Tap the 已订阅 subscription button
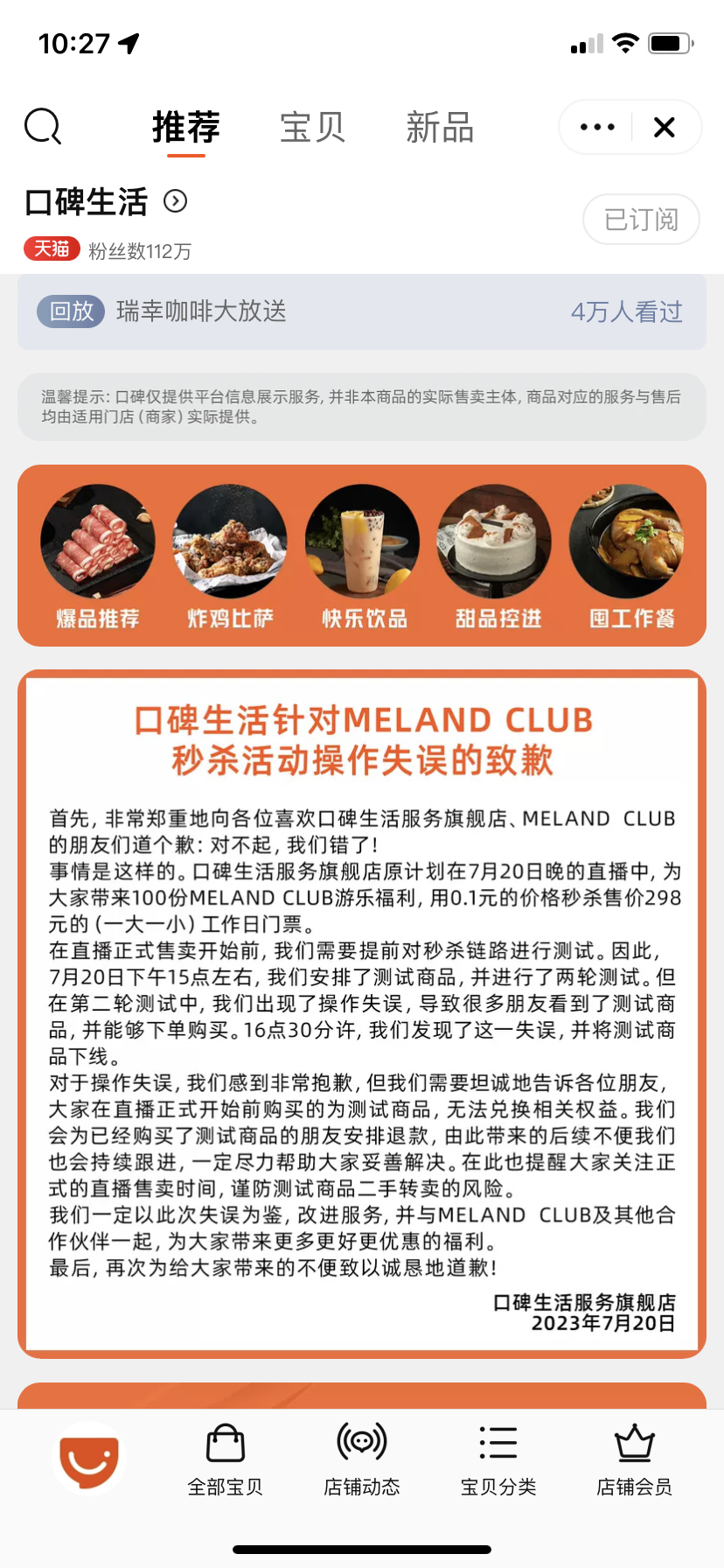724x1568 pixels. [641, 220]
